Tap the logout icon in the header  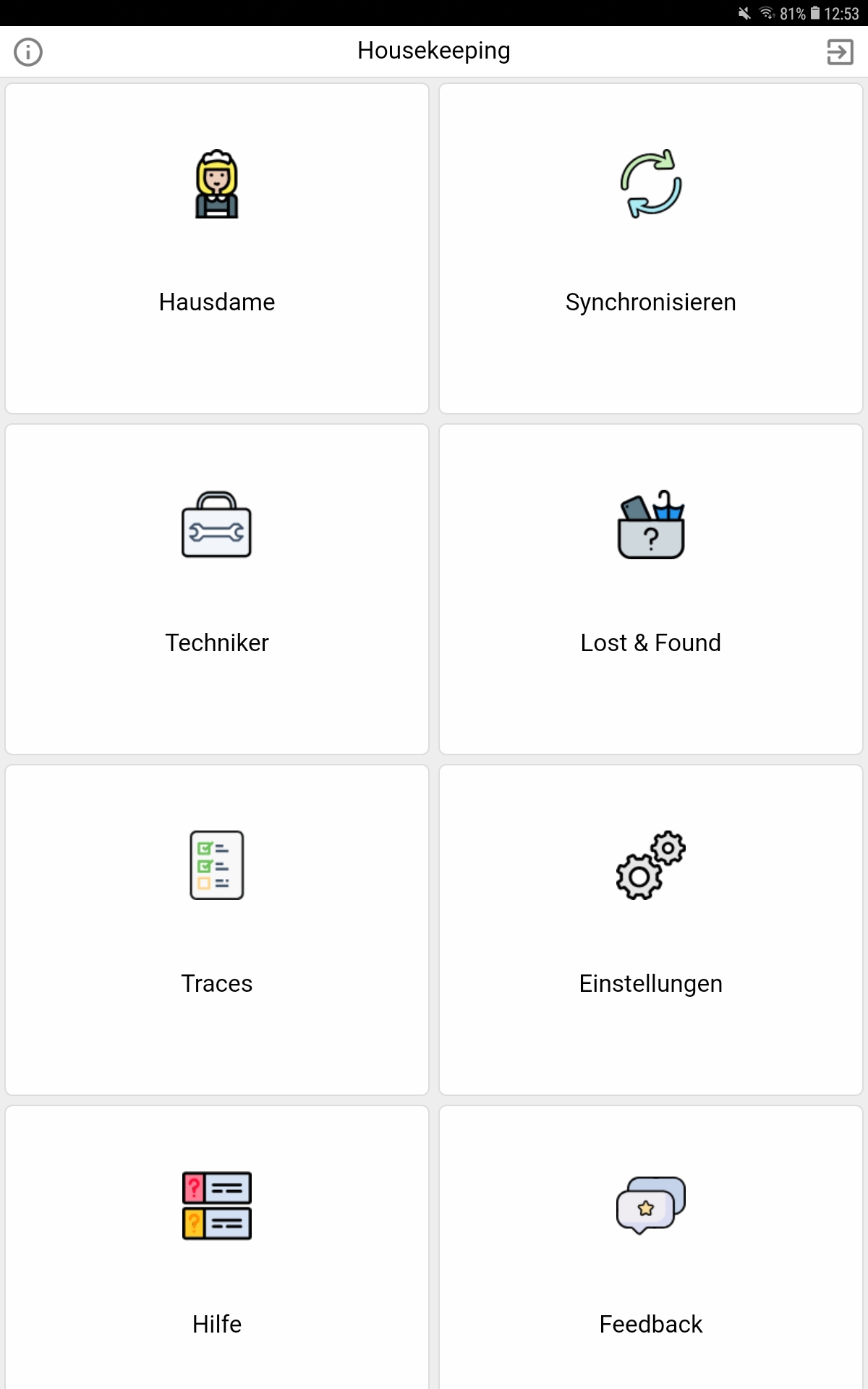(x=840, y=52)
